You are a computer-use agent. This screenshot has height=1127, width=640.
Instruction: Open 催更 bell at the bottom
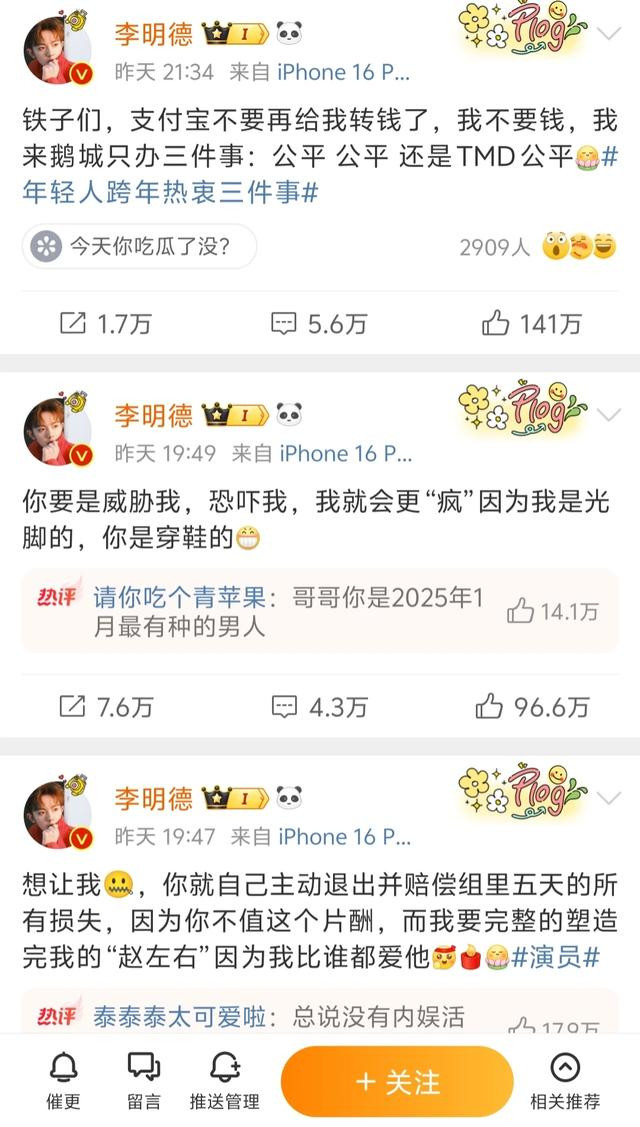(x=63, y=1082)
